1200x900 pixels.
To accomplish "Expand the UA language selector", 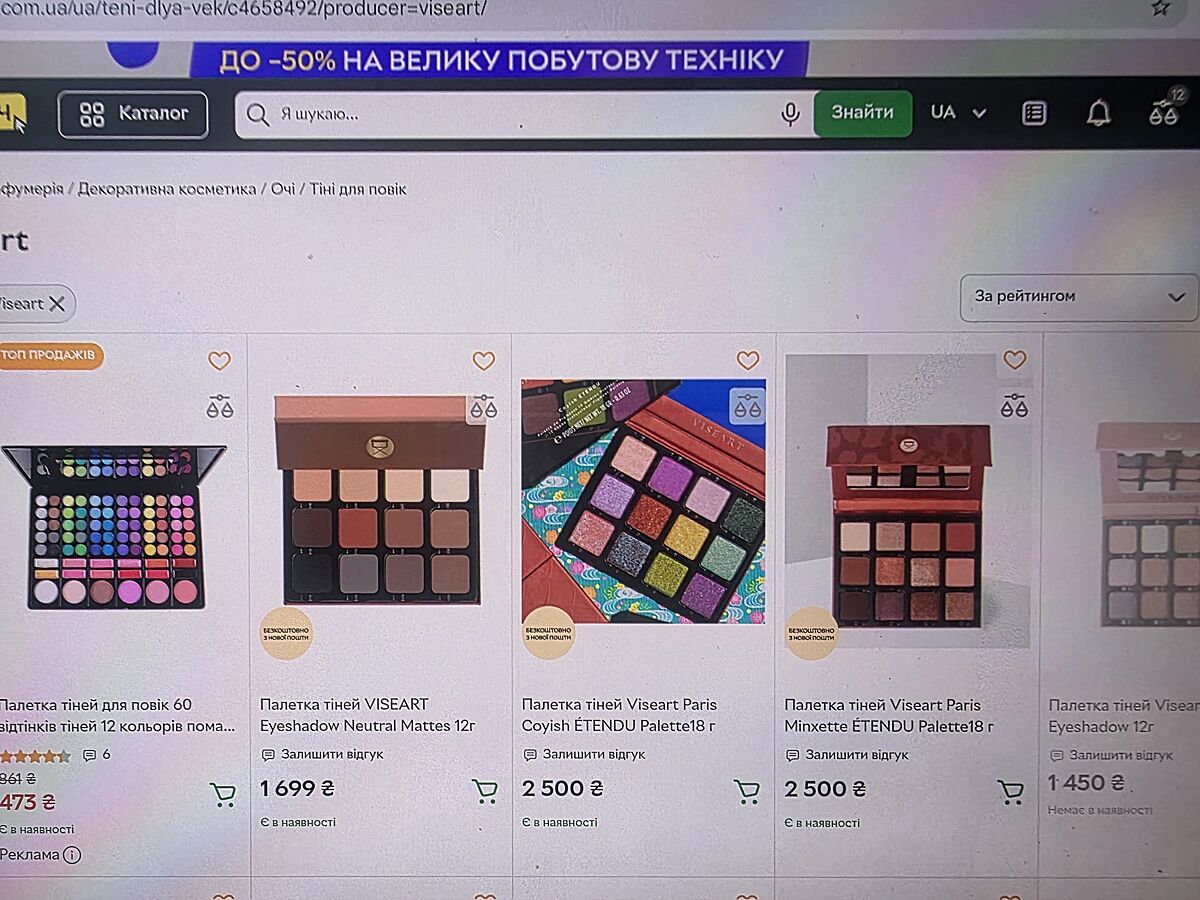I will click(958, 113).
